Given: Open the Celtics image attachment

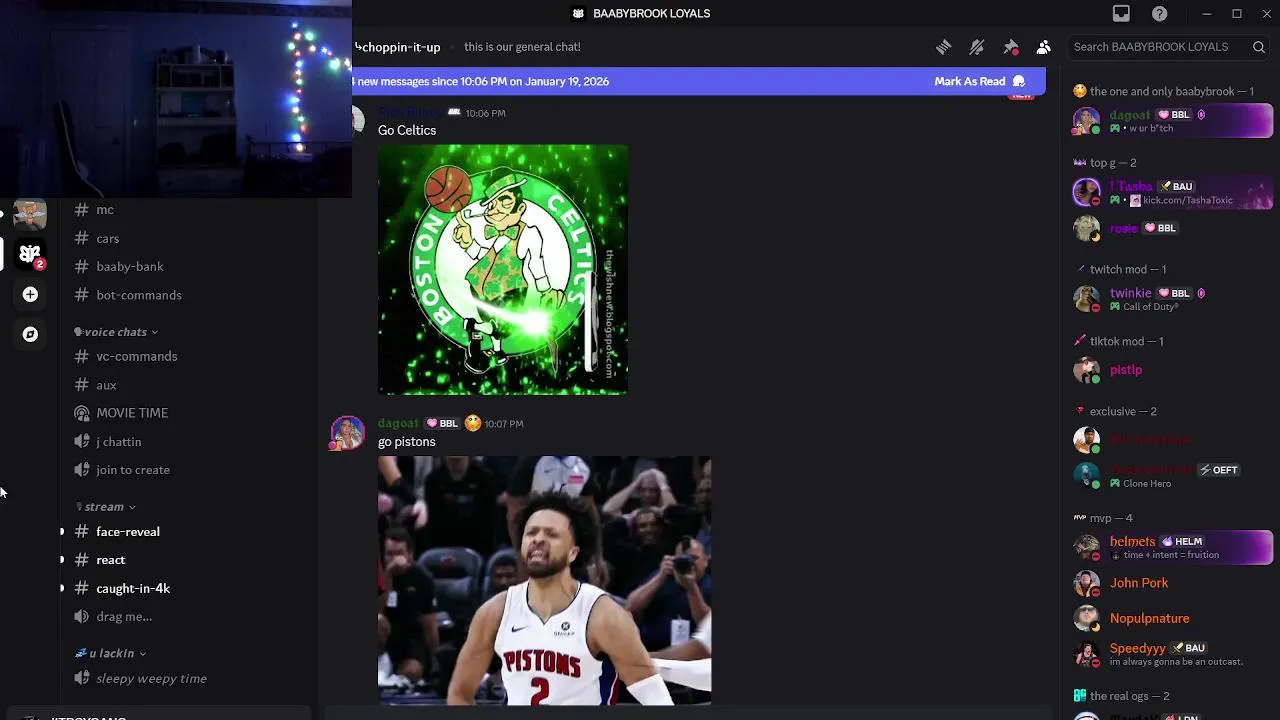Looking at the screenshot, I should [x=503, y=269].
